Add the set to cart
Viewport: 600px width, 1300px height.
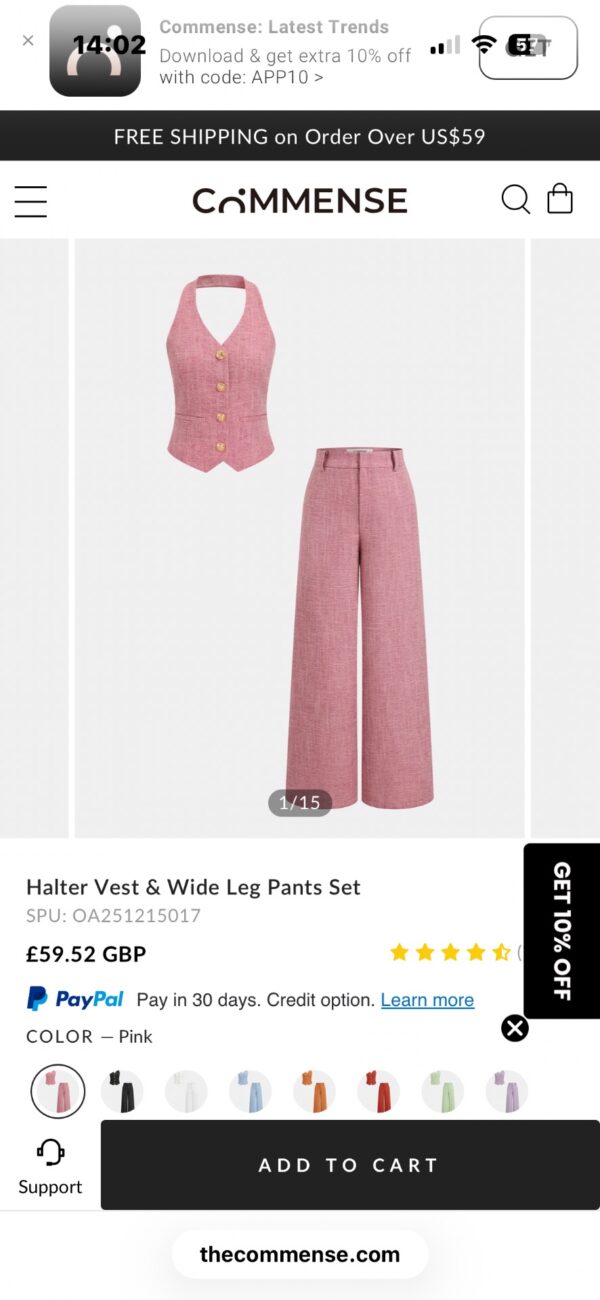(350, 1165)
